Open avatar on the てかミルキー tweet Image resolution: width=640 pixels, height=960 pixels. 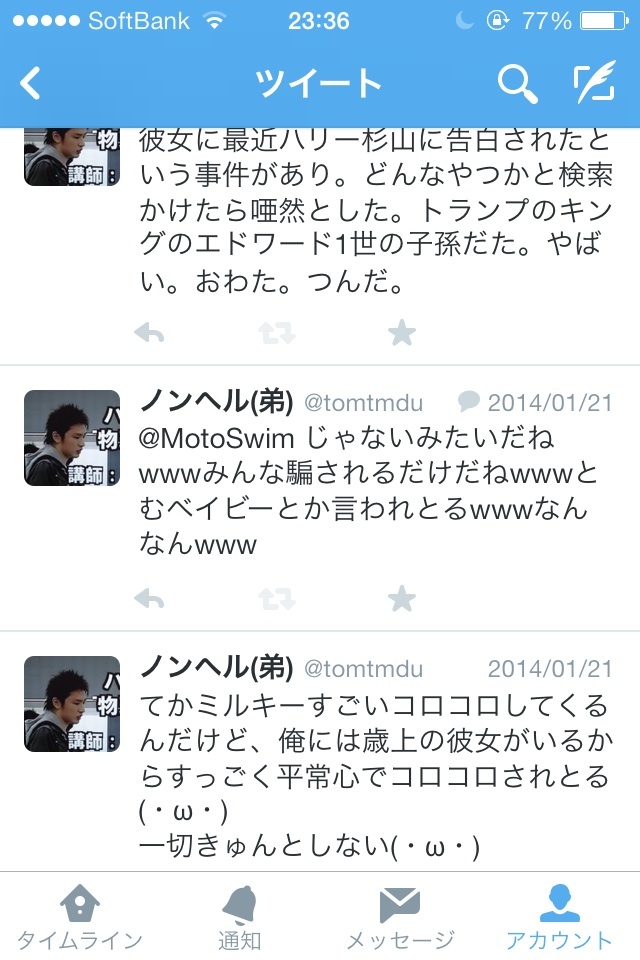click(72, 704)
